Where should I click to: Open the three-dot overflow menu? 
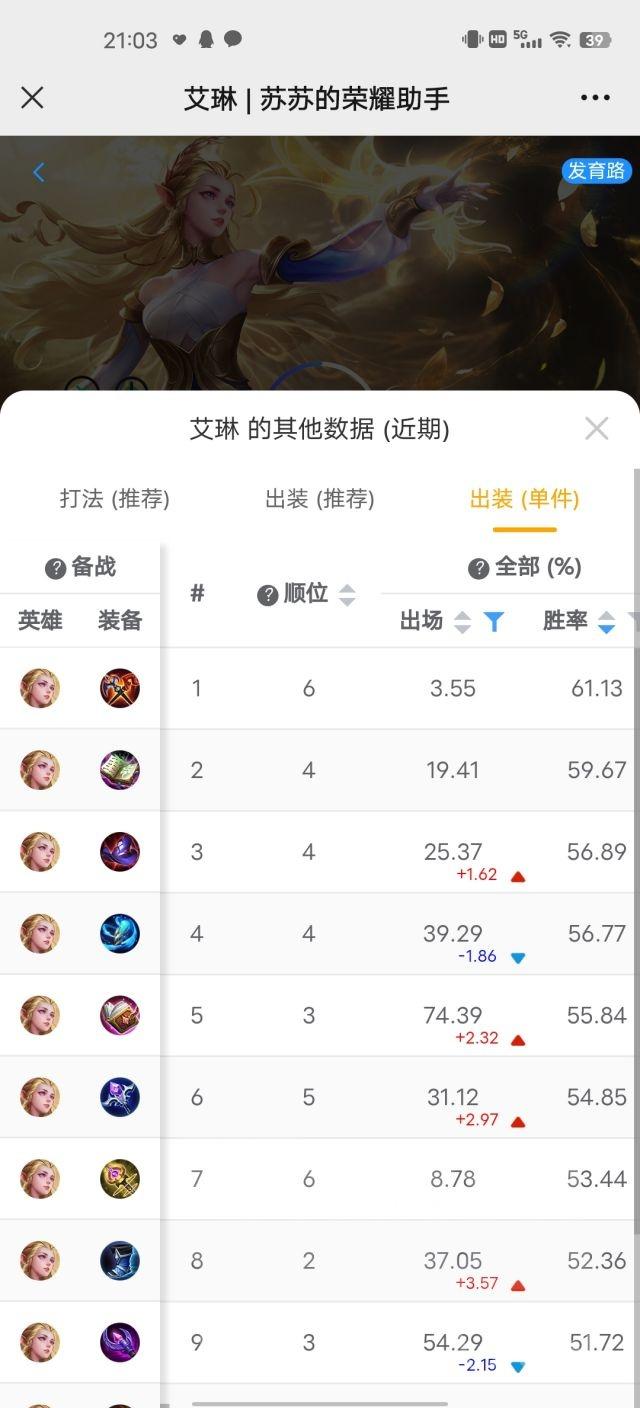[595, 98]
